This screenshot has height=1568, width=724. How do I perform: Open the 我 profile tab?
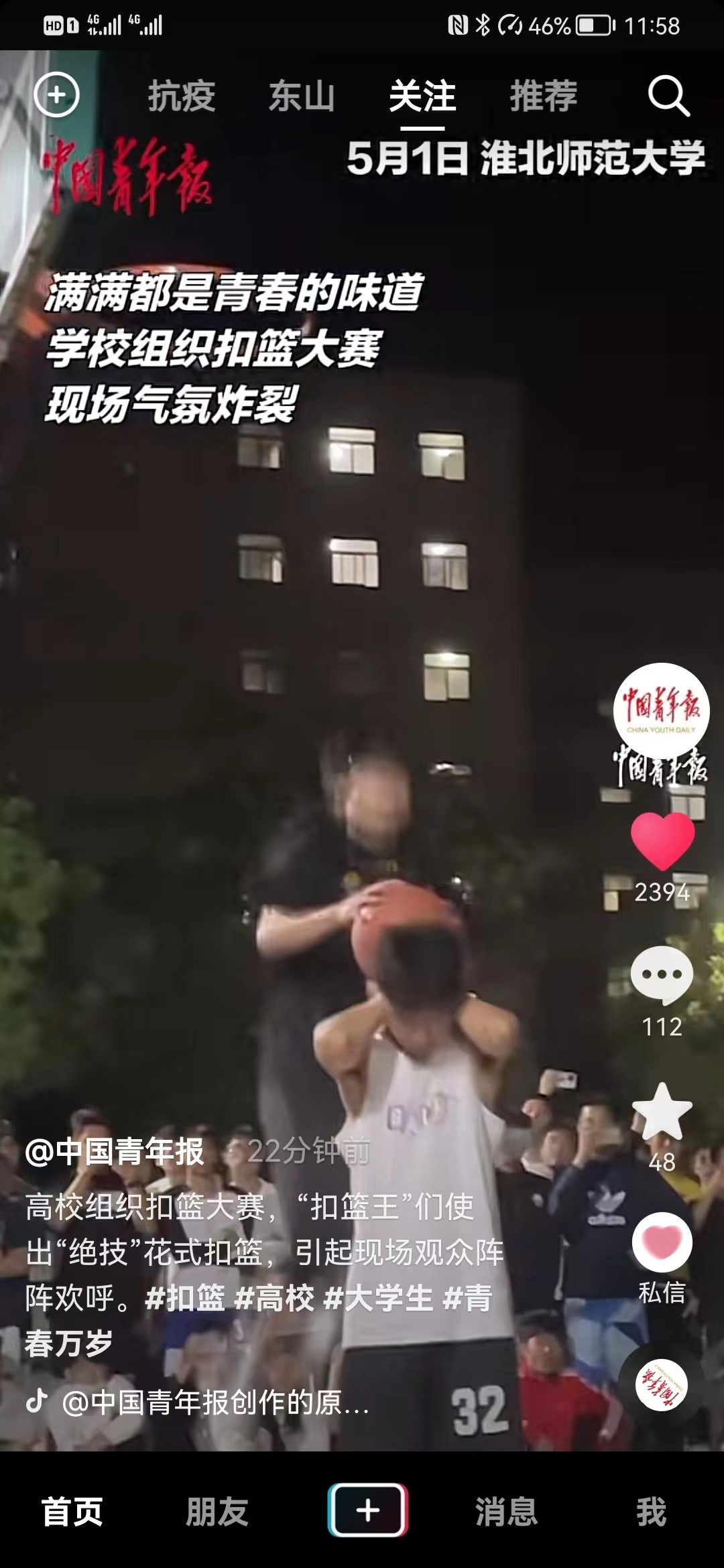(651, 1512)
